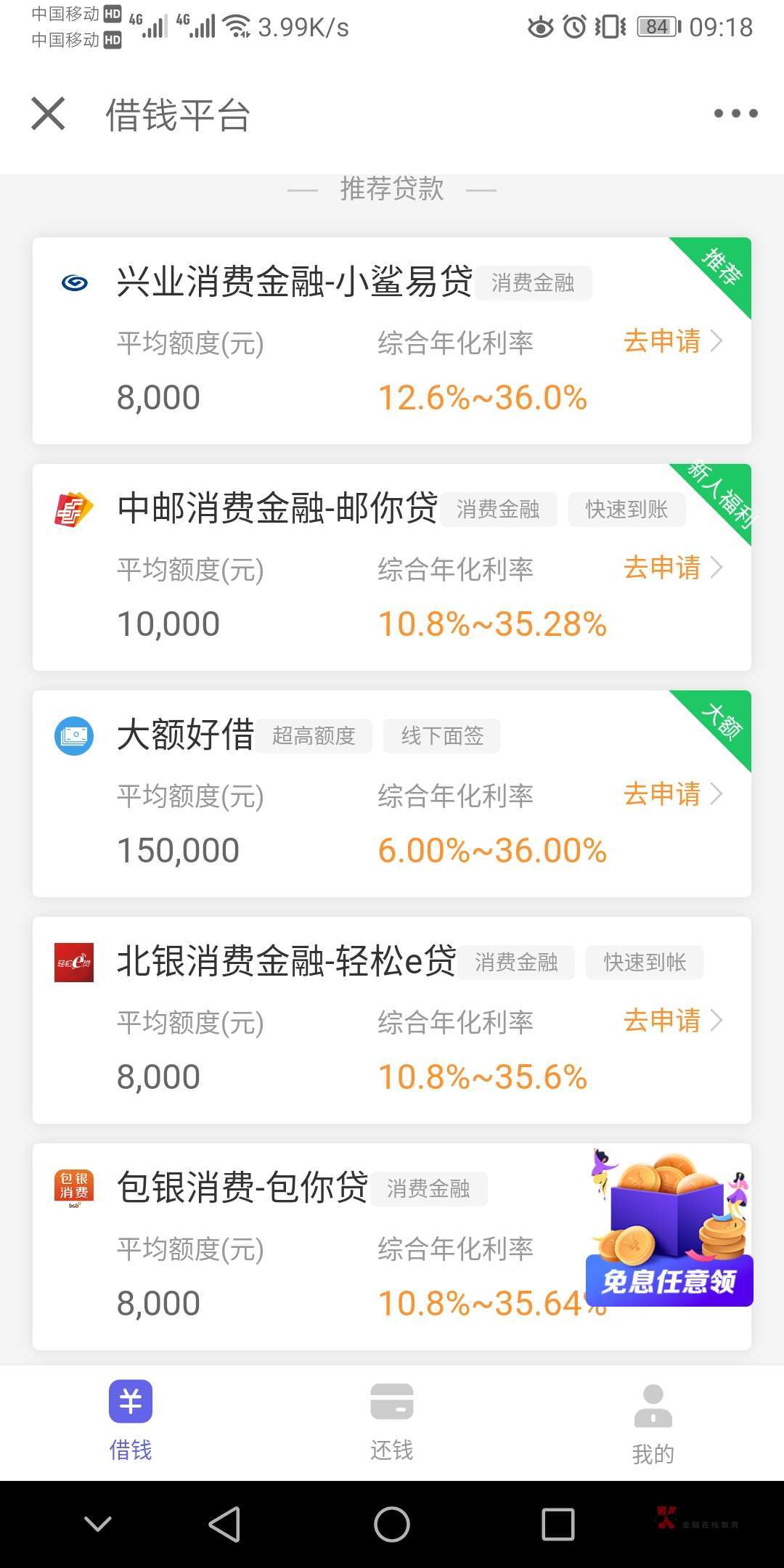Tap 去申请 for 兴业消费金融-小鲨易贷
Image resolution: width=784 pixels, height=1568 pixels.
[x=672, y=341]
